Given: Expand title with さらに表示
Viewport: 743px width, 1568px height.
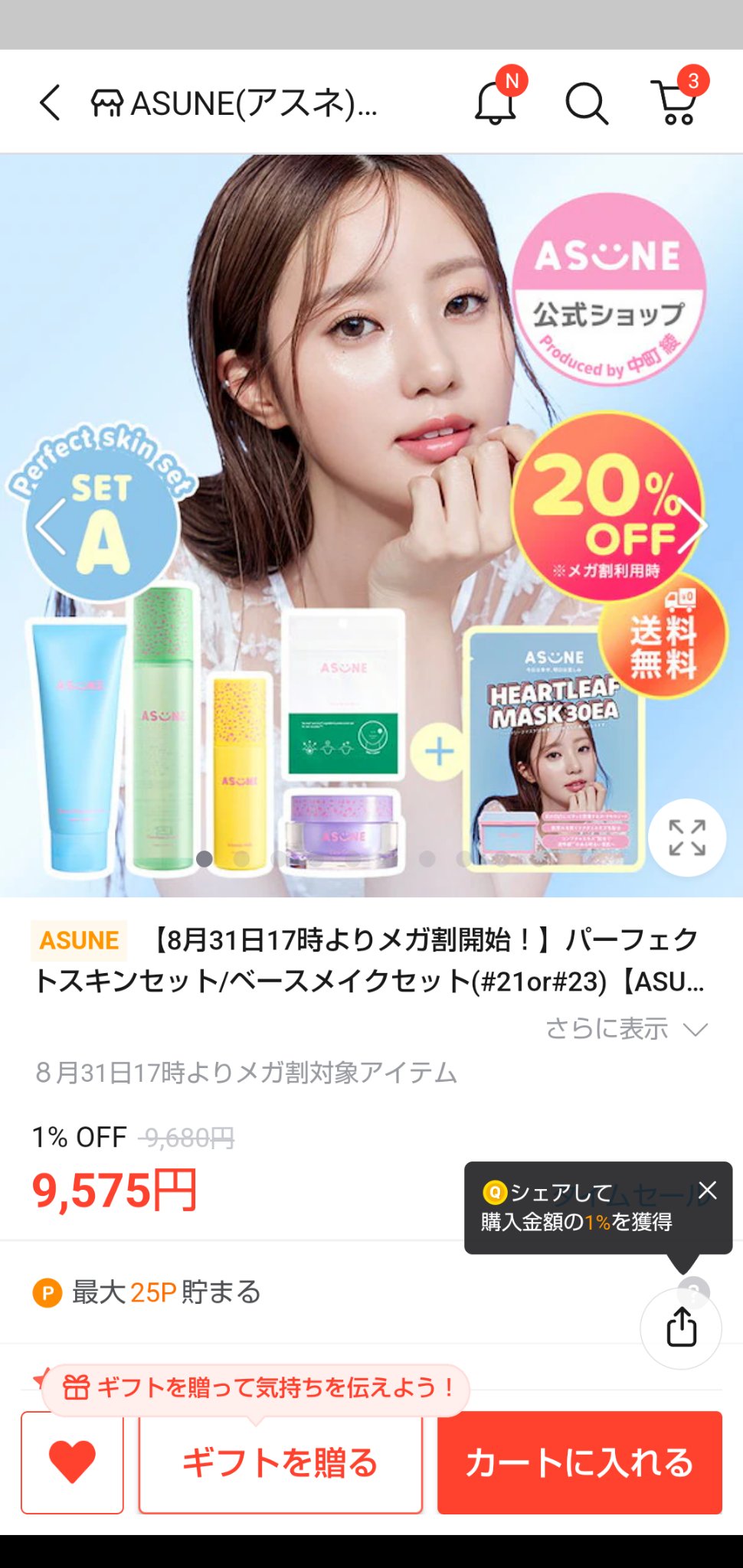Looking at the screenshot, I should (x=625, y=1028).
